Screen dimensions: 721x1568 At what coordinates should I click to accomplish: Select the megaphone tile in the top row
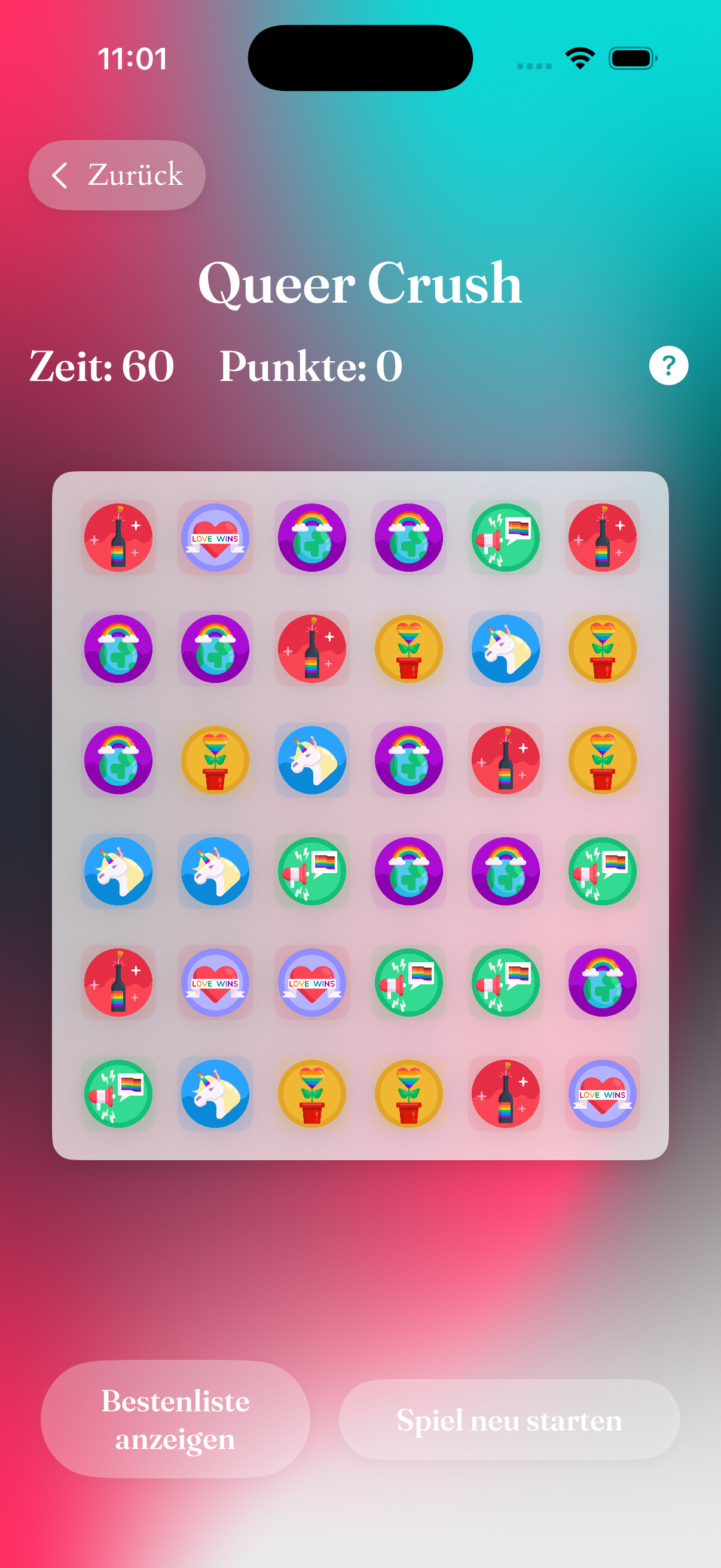(x=505, y=538)
